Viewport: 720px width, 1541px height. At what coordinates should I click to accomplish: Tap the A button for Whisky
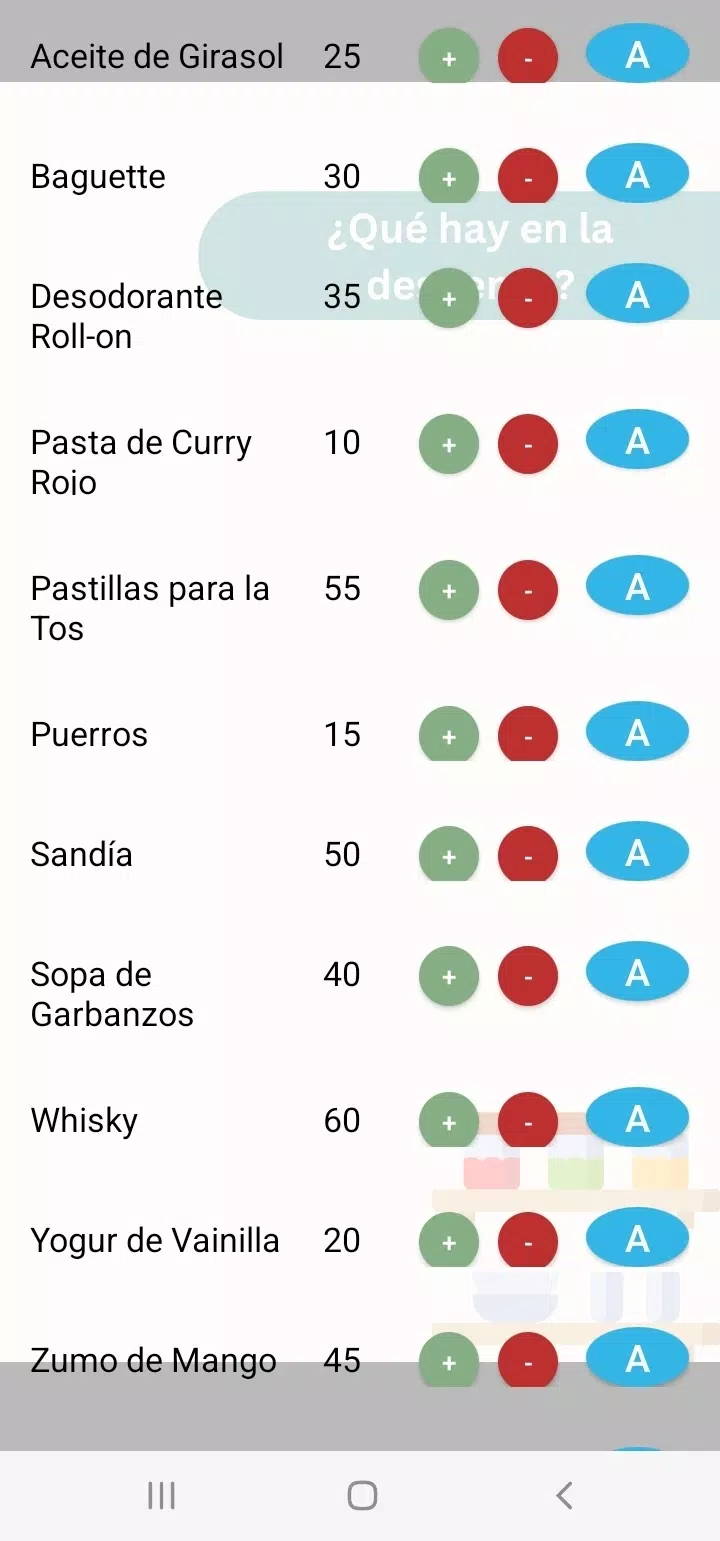pyautogui.click(x=637, y=1119)
